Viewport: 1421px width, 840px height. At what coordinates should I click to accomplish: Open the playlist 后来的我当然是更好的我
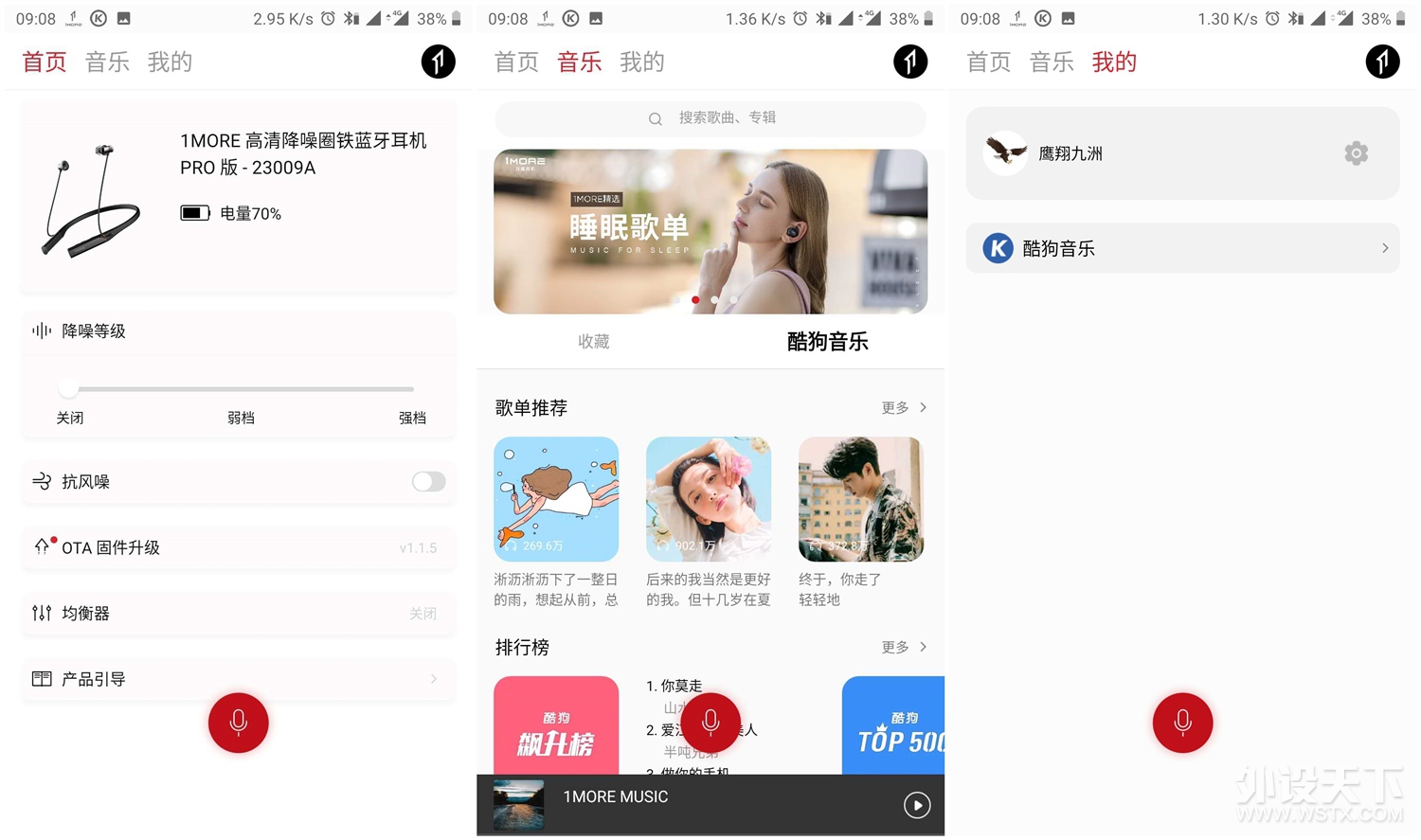[709, 499]
